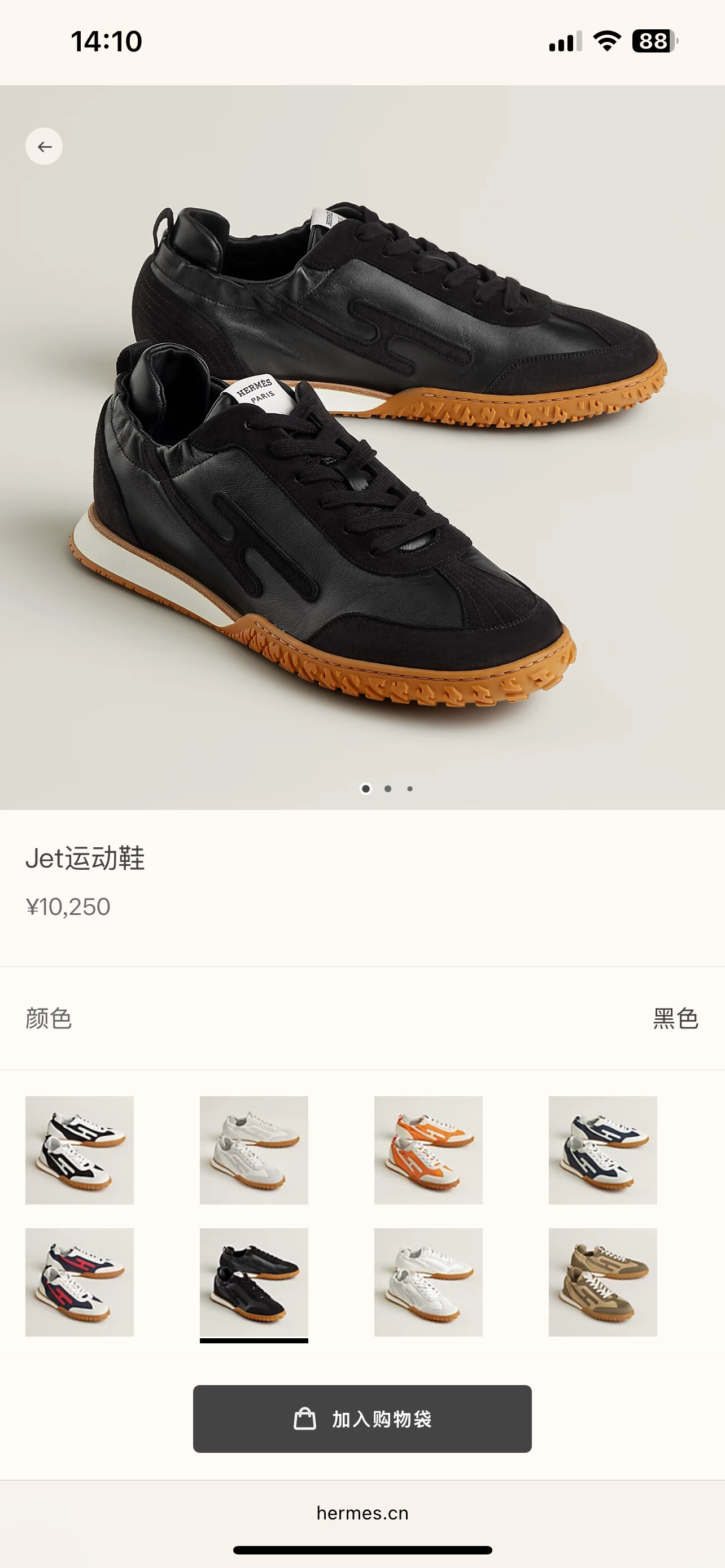Screen dimensions: 725x1568
Task: Jump to the second product photo dot
Action: click(x=388, y=789)
